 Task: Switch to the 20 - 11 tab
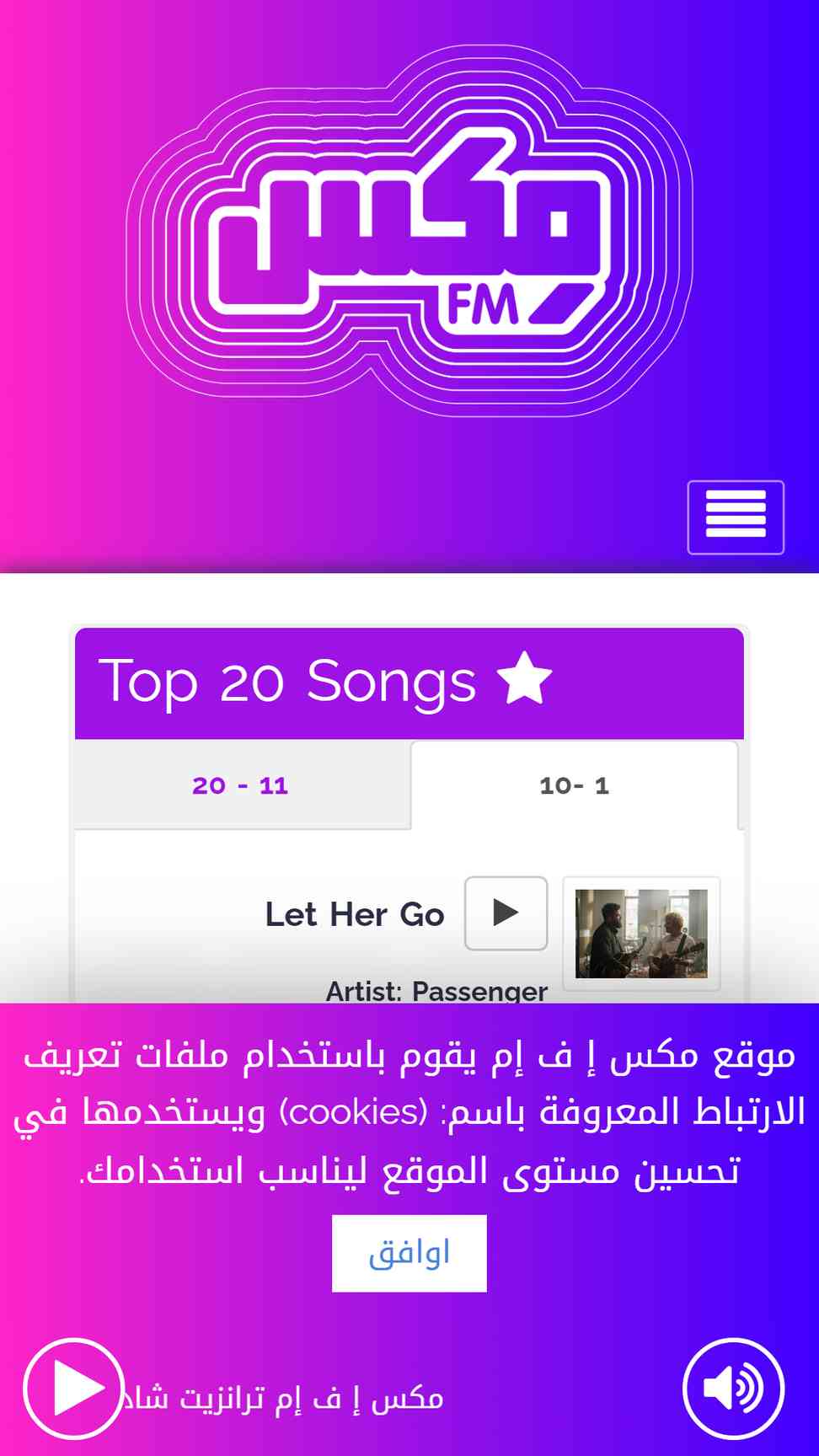(241, 785)
